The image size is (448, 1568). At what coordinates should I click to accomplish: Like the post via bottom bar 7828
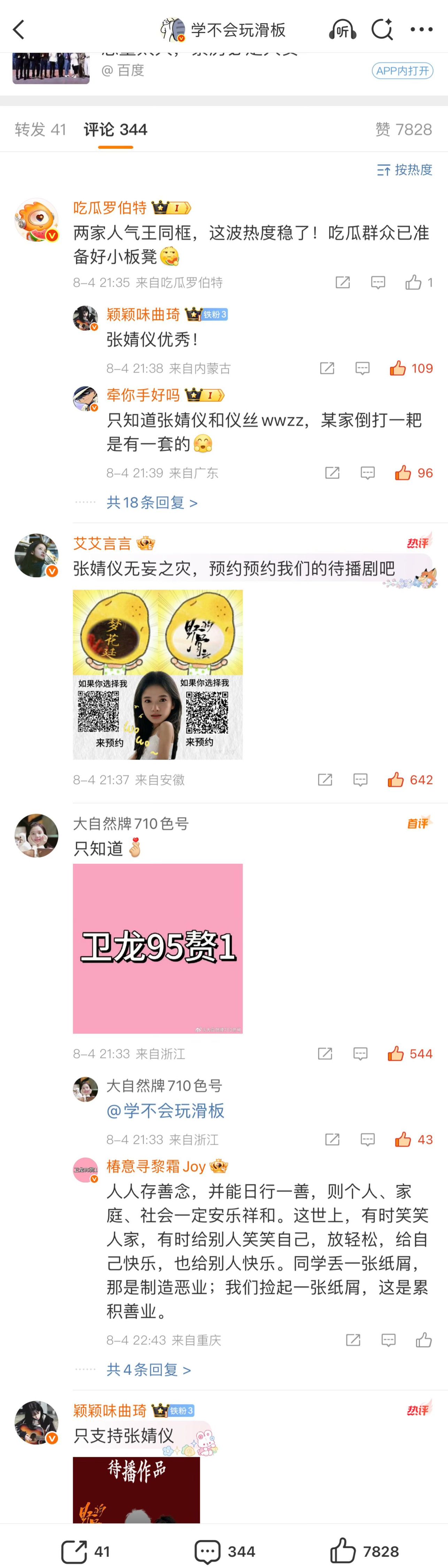[x=364, y=1551]
